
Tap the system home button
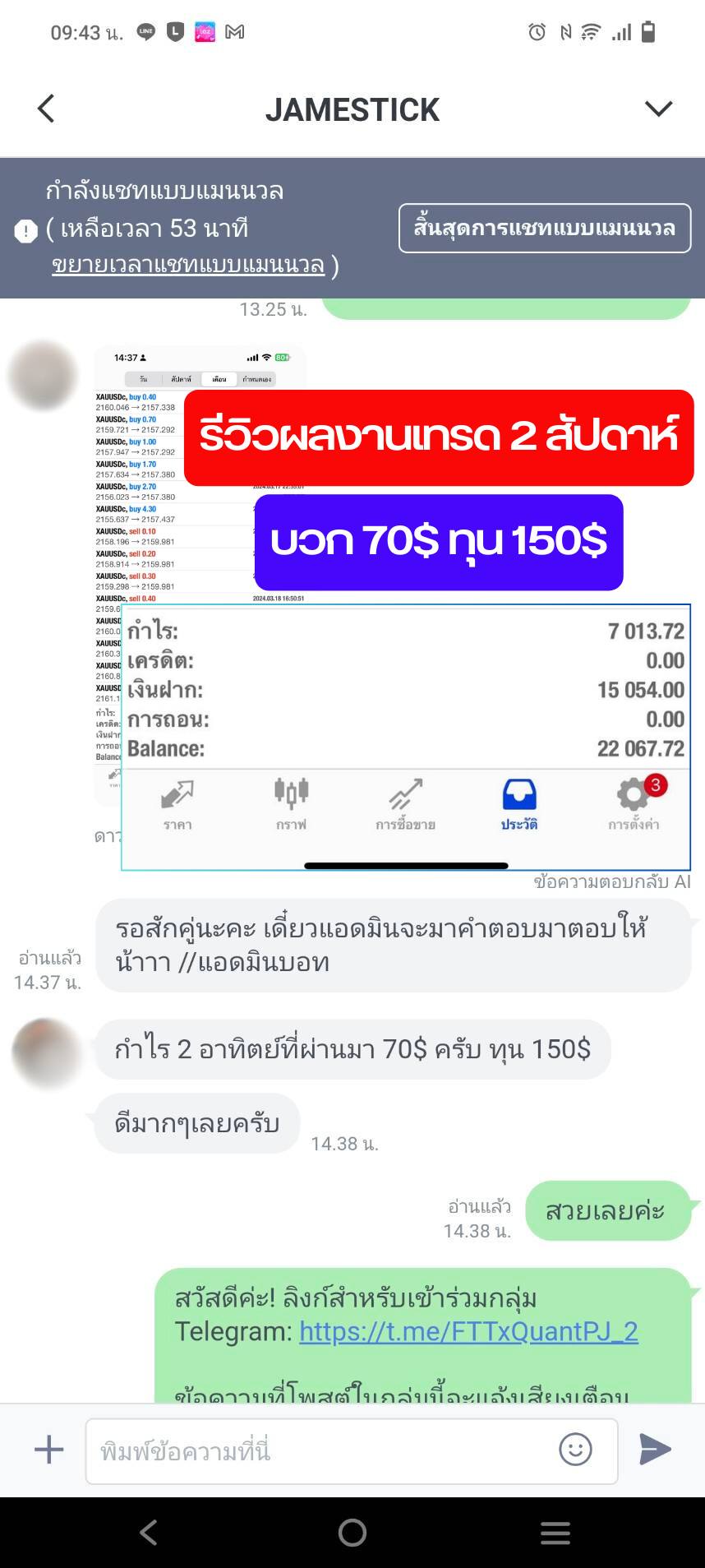click(x=352, y=1533)
